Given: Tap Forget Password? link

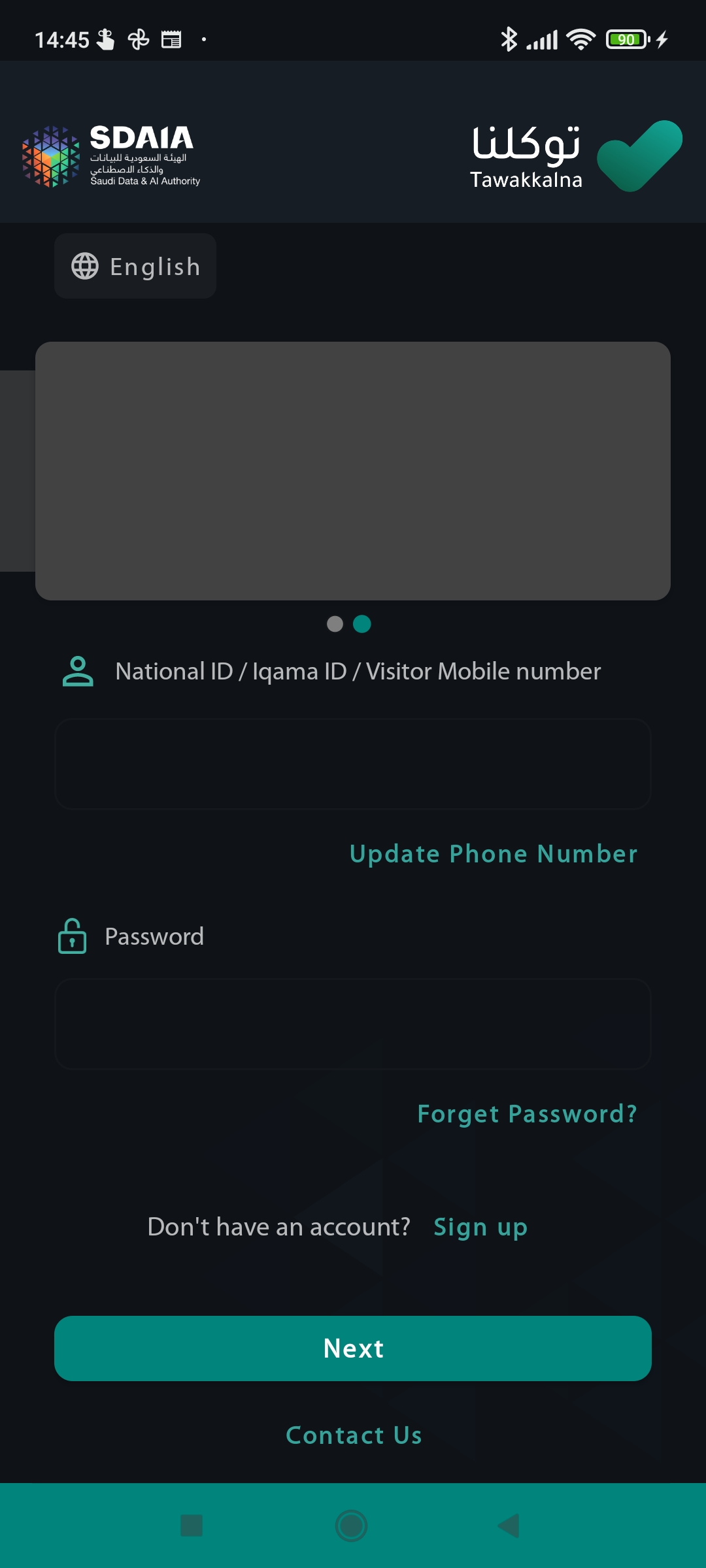Looking at the screenshot, I should [x=527, y=1114].
